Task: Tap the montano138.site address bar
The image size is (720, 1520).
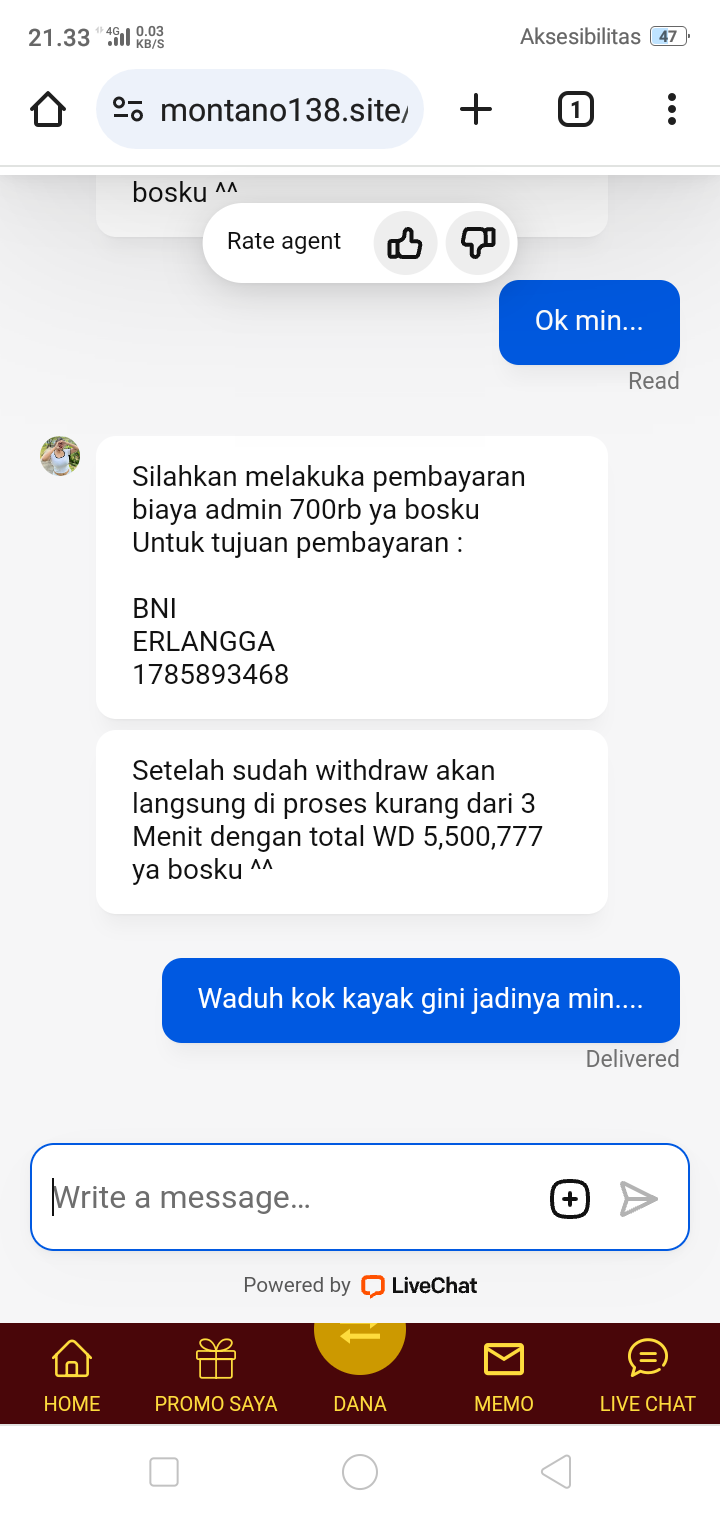Action: (260, 109)
